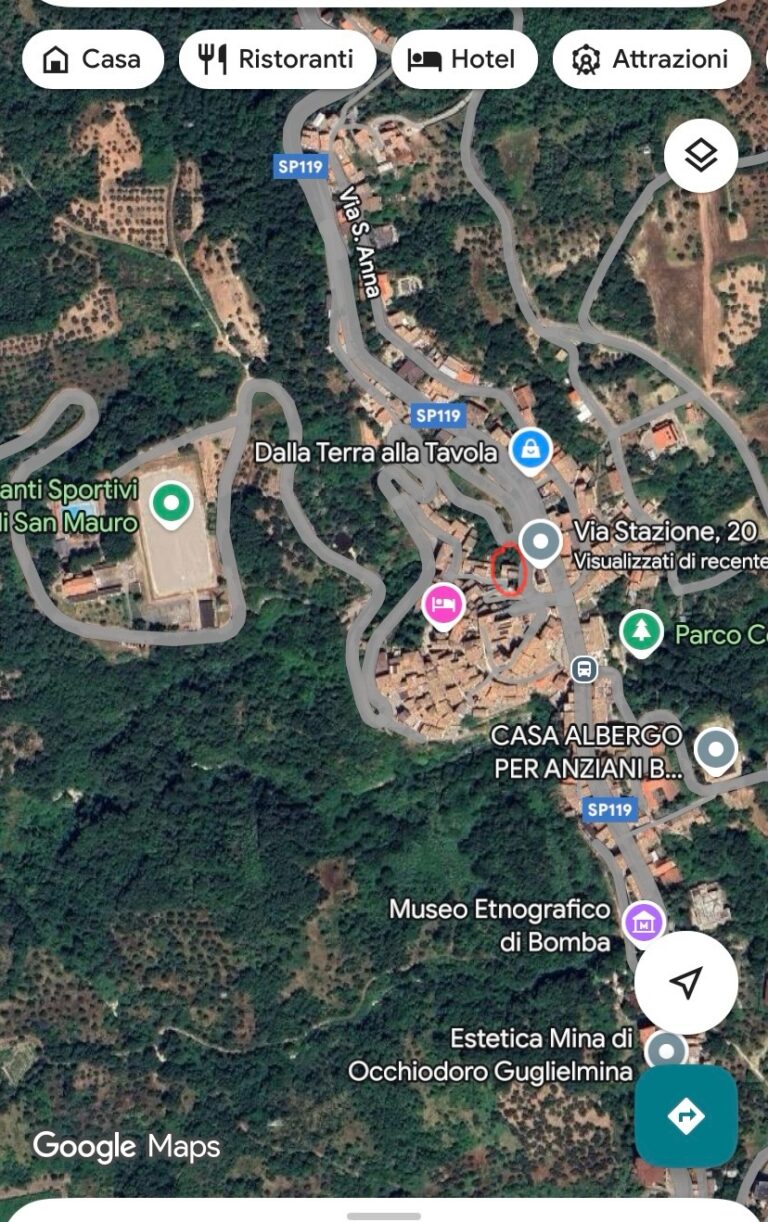Open the map layers selector
Viewport: 768px width, 1222px height.
(701, 156)
